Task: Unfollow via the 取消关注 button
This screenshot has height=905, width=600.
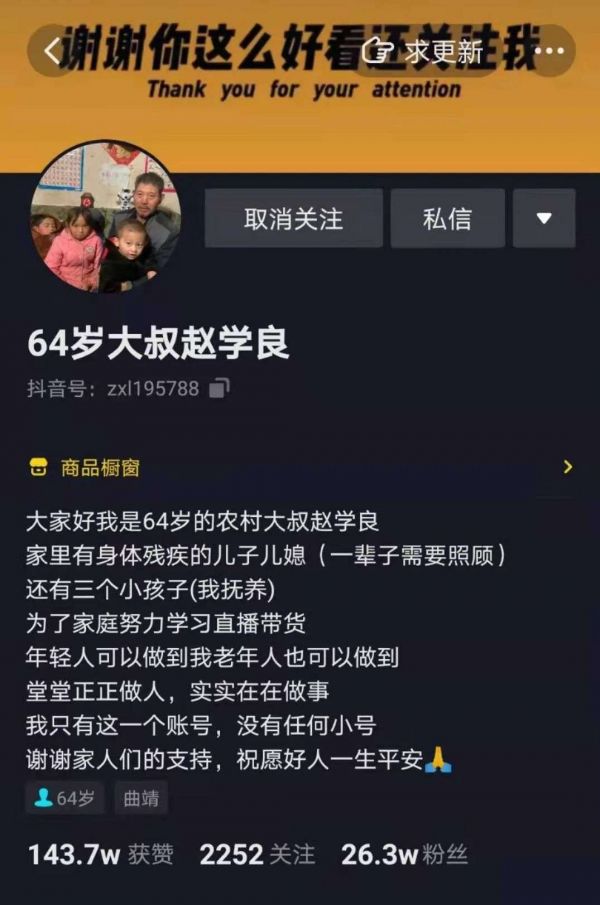Action: (x=293, y=218)
